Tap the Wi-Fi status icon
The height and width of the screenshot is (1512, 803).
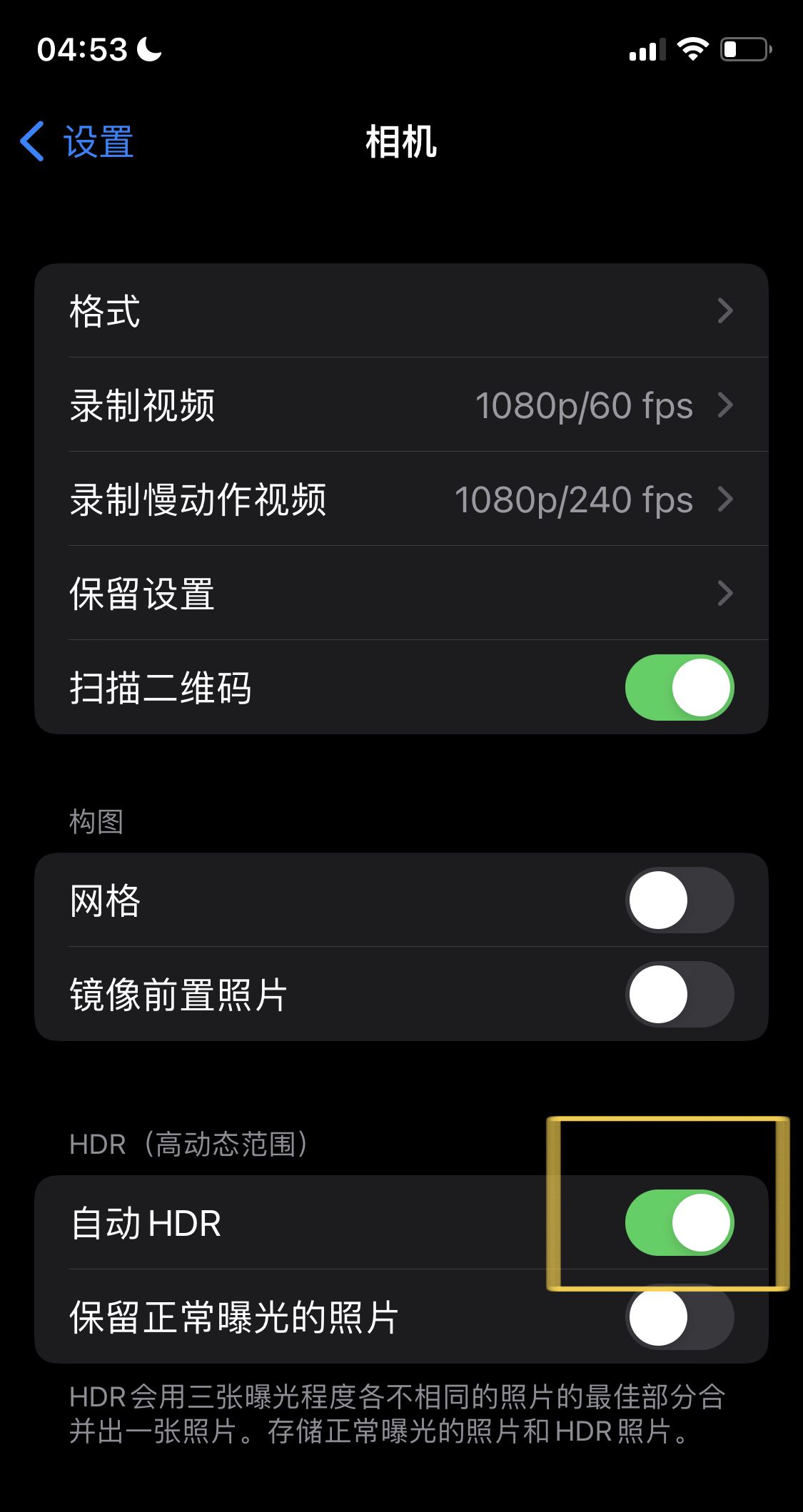tap(693, 49)
